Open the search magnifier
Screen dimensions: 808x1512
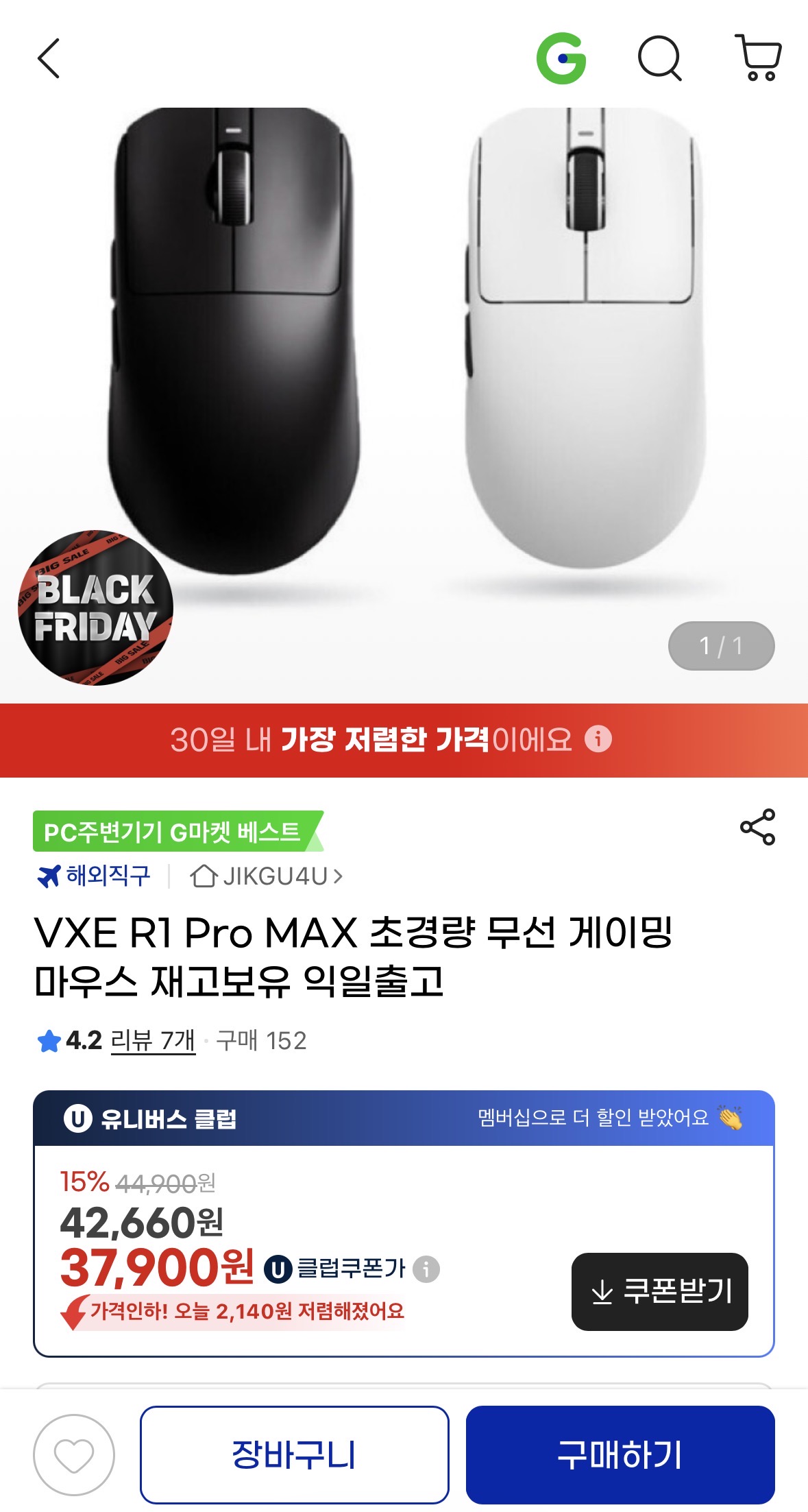click(659, 58)
